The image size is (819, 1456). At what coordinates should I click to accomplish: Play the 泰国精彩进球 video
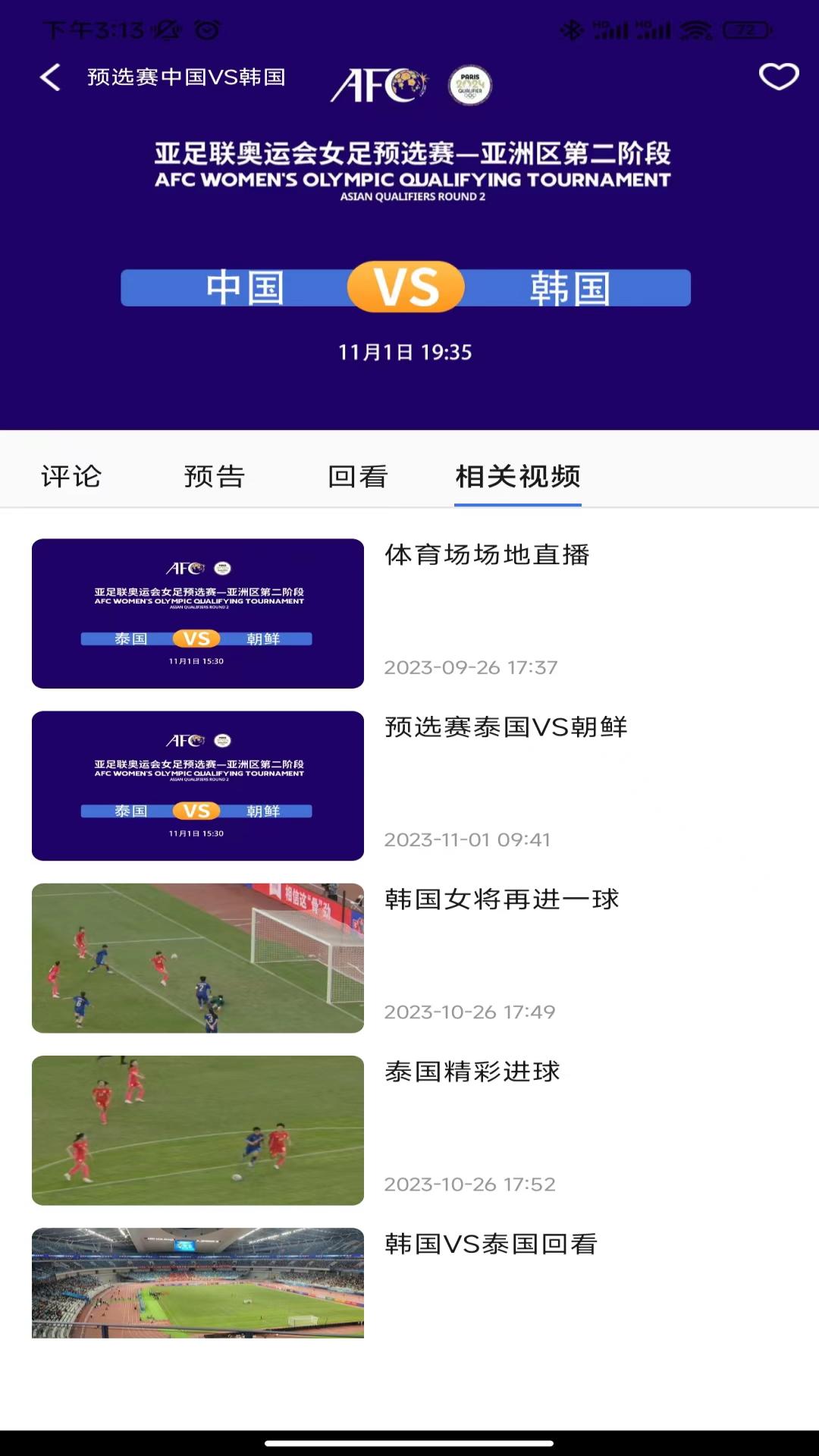click(x=409, y=1130)
